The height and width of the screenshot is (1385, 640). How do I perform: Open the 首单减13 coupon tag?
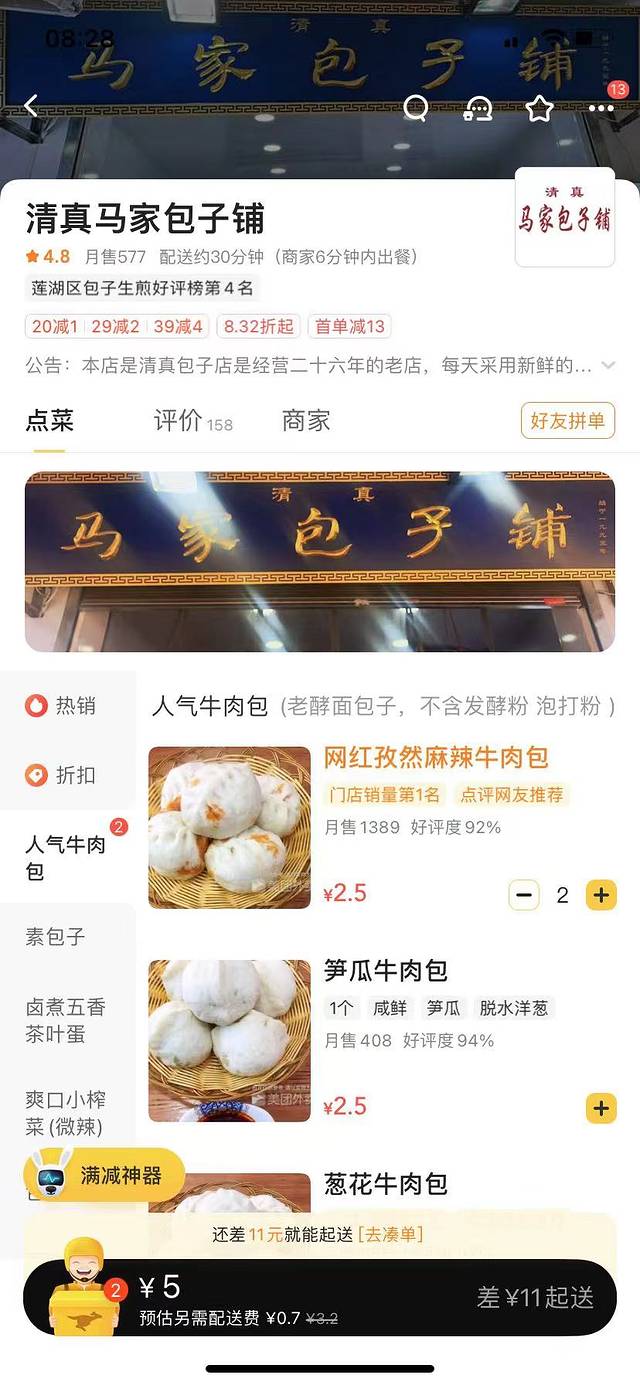click(349, 326)
